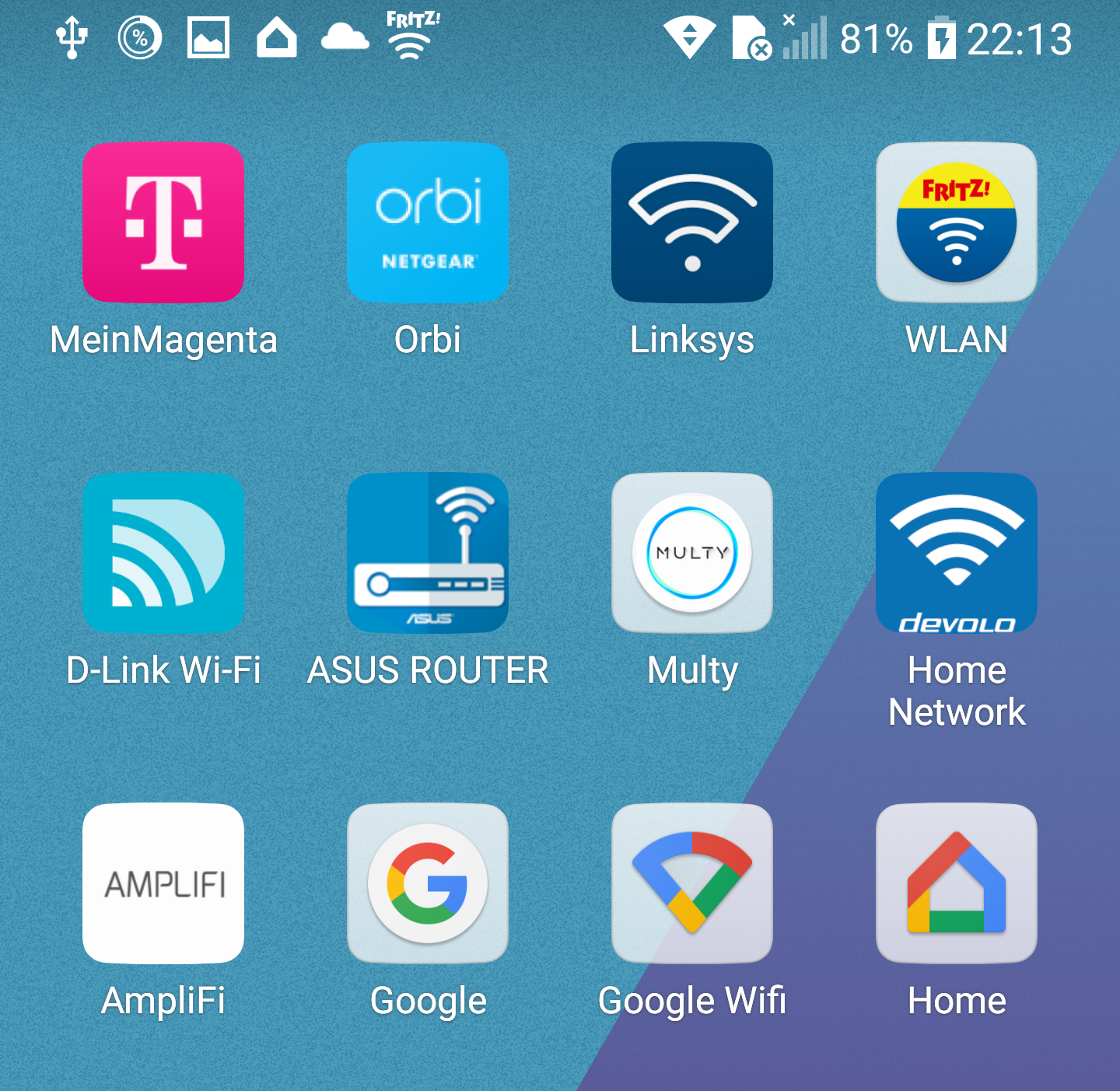Open the AmpliFi app

pyautogui.click(x=163, y=883)
